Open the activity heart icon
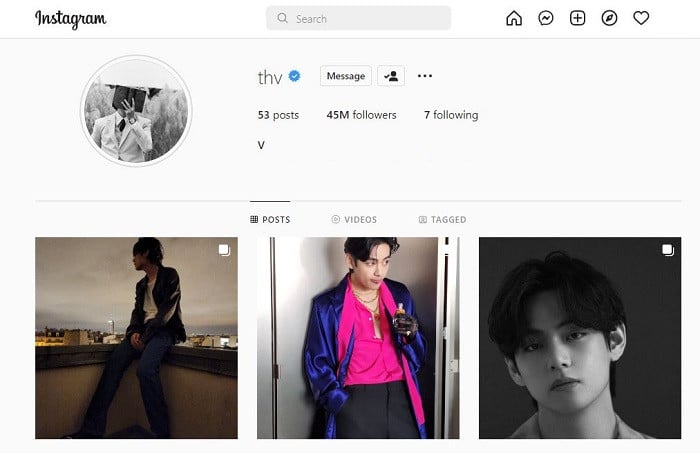Viewport: 700px width, 453px height. [x=641, y=18]
